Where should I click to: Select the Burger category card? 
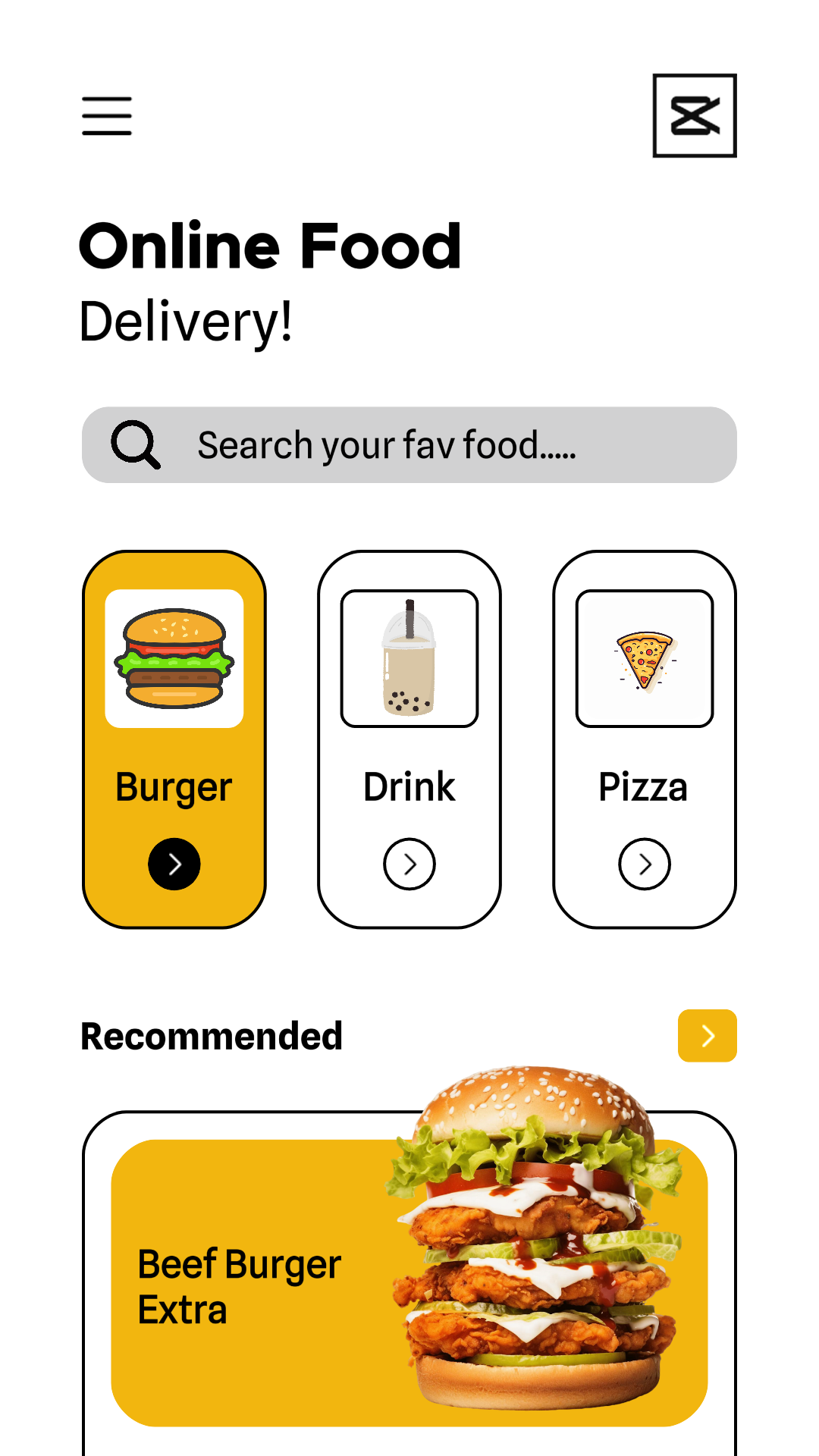(x=174, y=739)
